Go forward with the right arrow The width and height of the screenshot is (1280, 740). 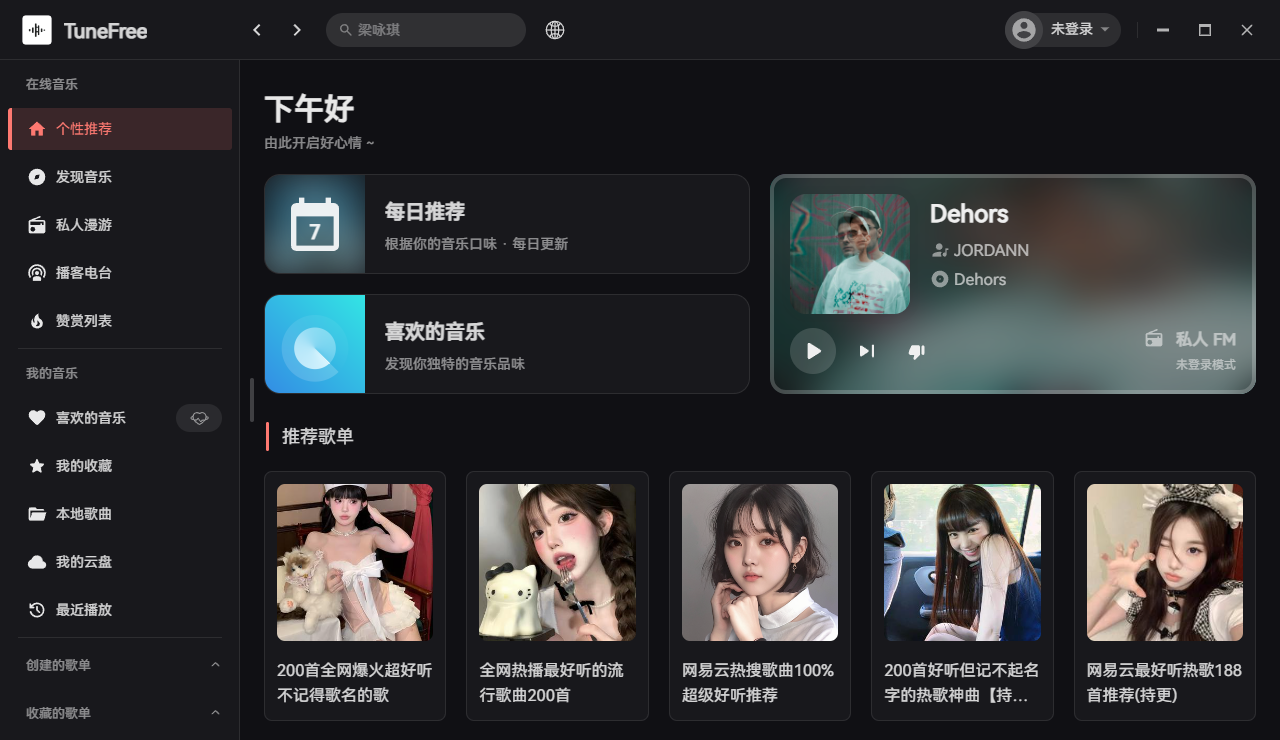[297, 30]
